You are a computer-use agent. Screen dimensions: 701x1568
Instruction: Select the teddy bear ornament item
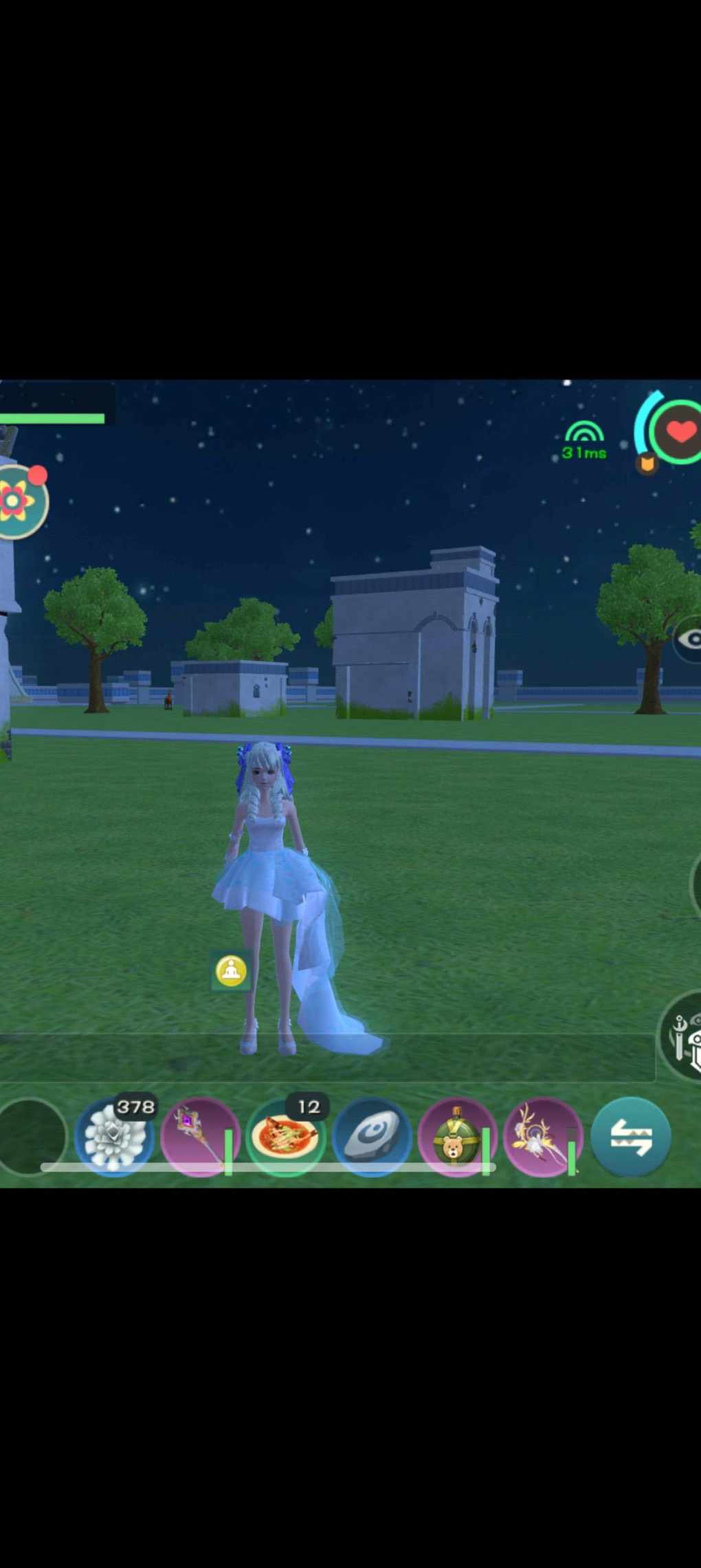click(456, 1137)
